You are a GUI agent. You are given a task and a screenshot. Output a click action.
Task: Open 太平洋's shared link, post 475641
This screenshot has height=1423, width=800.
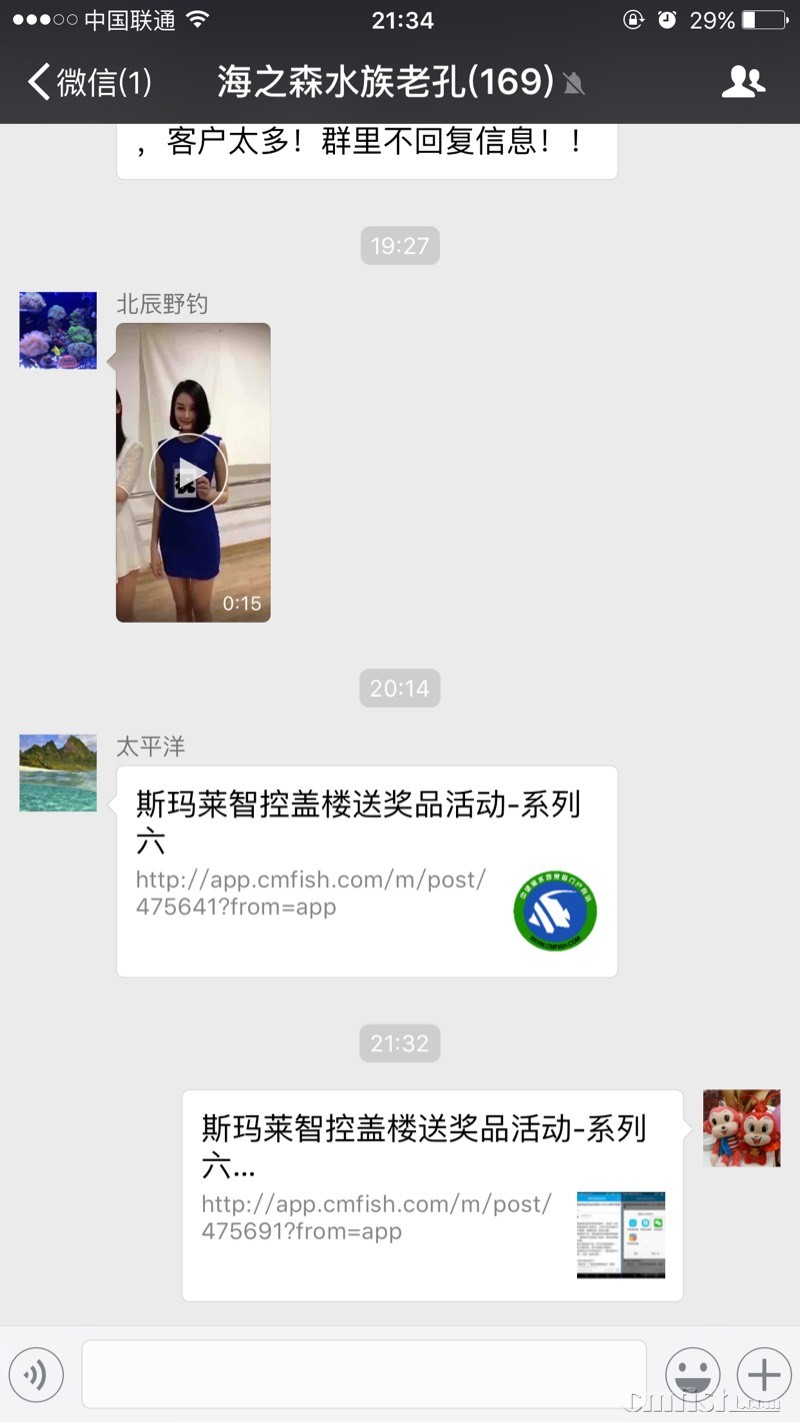click(366, 871)
